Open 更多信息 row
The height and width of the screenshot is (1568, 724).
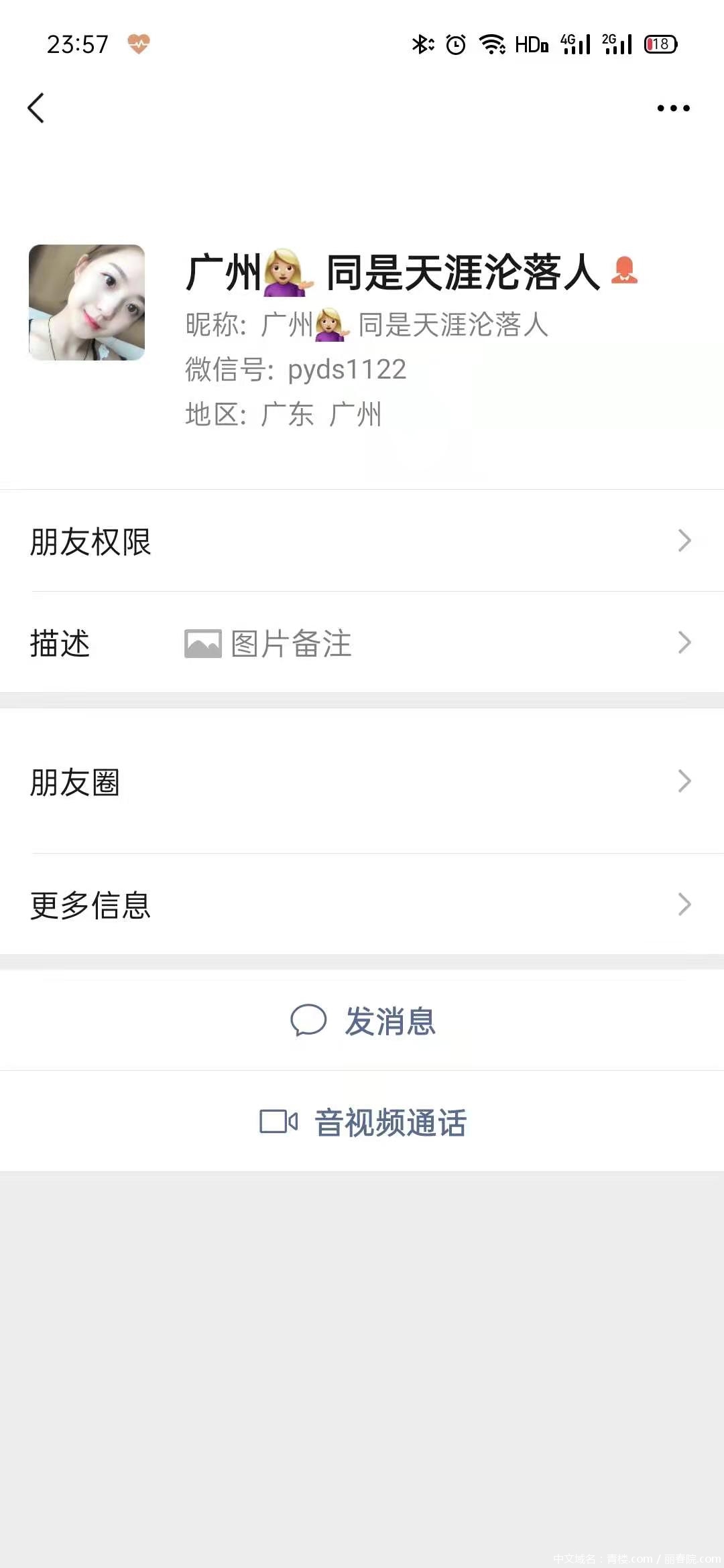362,905
